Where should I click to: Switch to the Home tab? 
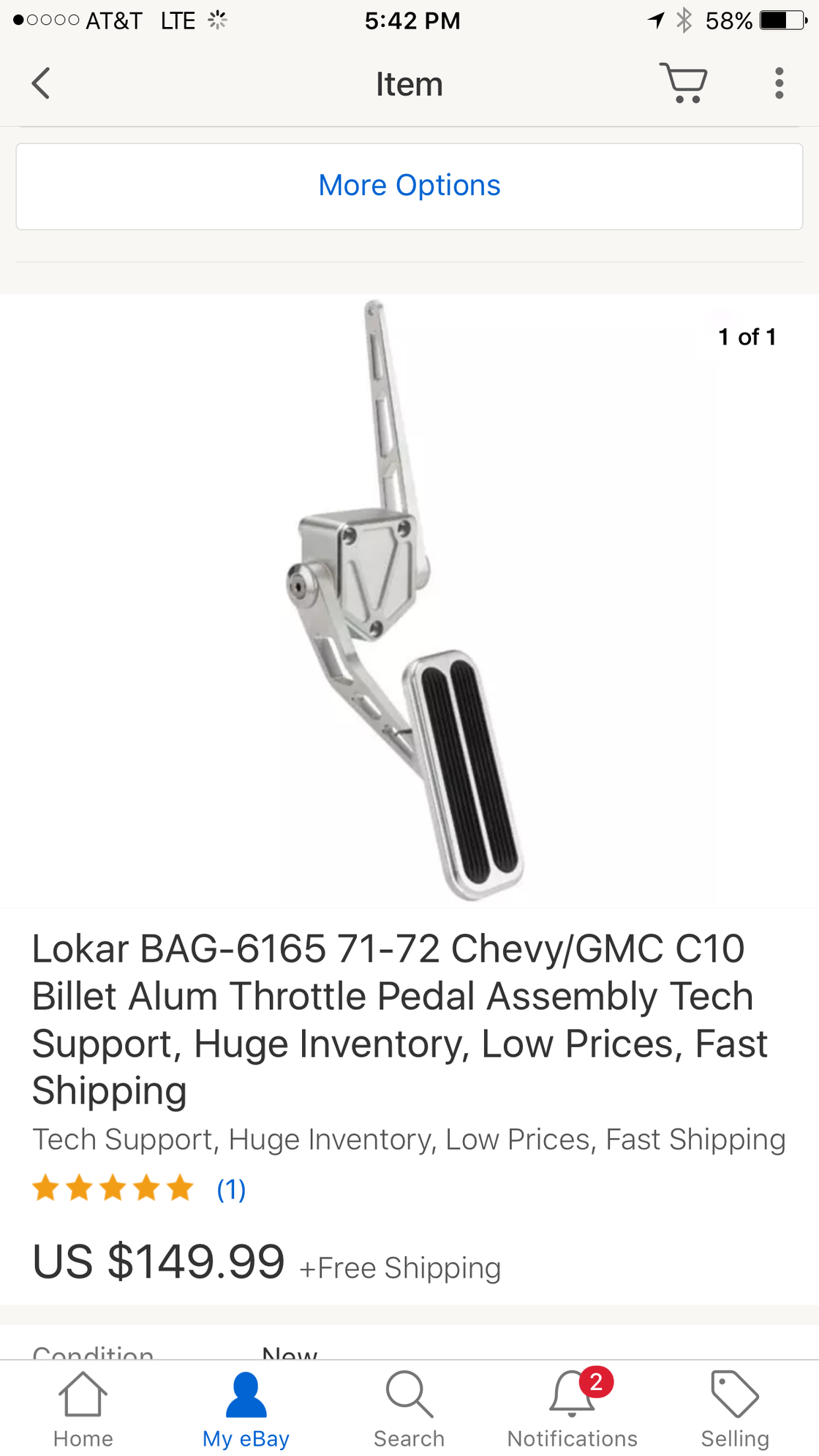tap(83, 1410)
